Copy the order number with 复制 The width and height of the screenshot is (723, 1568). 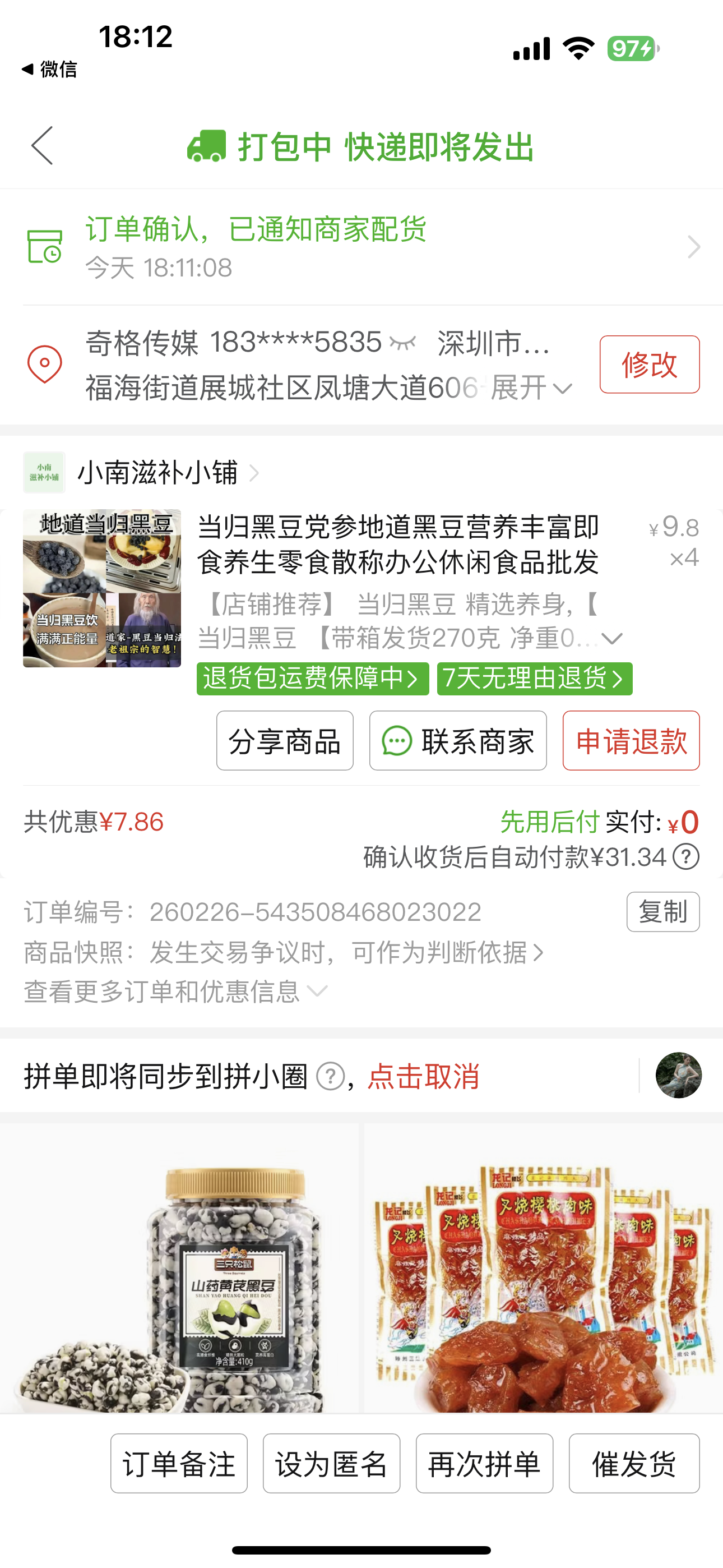point(662,912)
